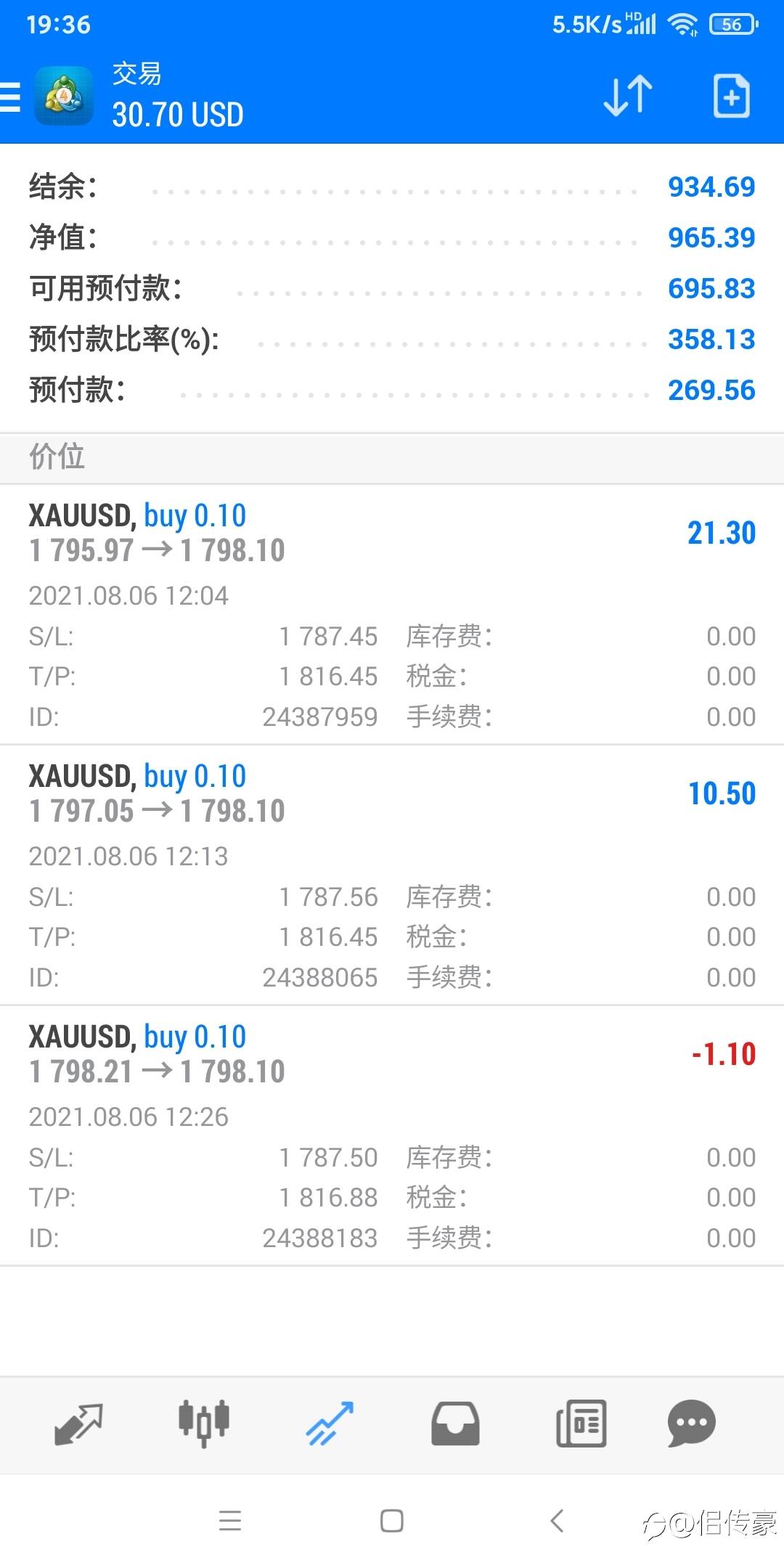The image size is (784, 1568).
Task: Tap the system home button
Action: 392,1521
